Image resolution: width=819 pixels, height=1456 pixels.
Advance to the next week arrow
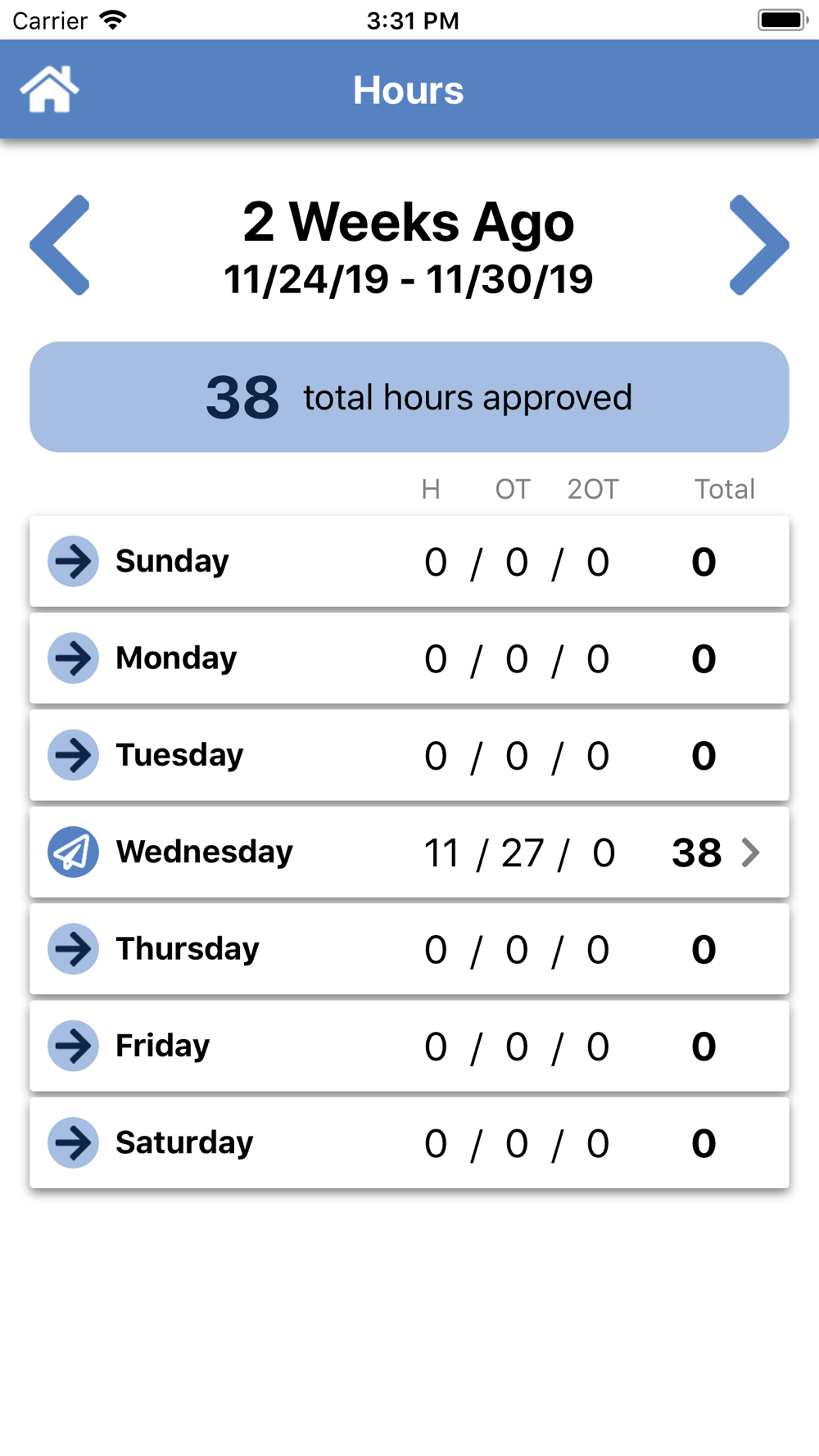(759, 245)
